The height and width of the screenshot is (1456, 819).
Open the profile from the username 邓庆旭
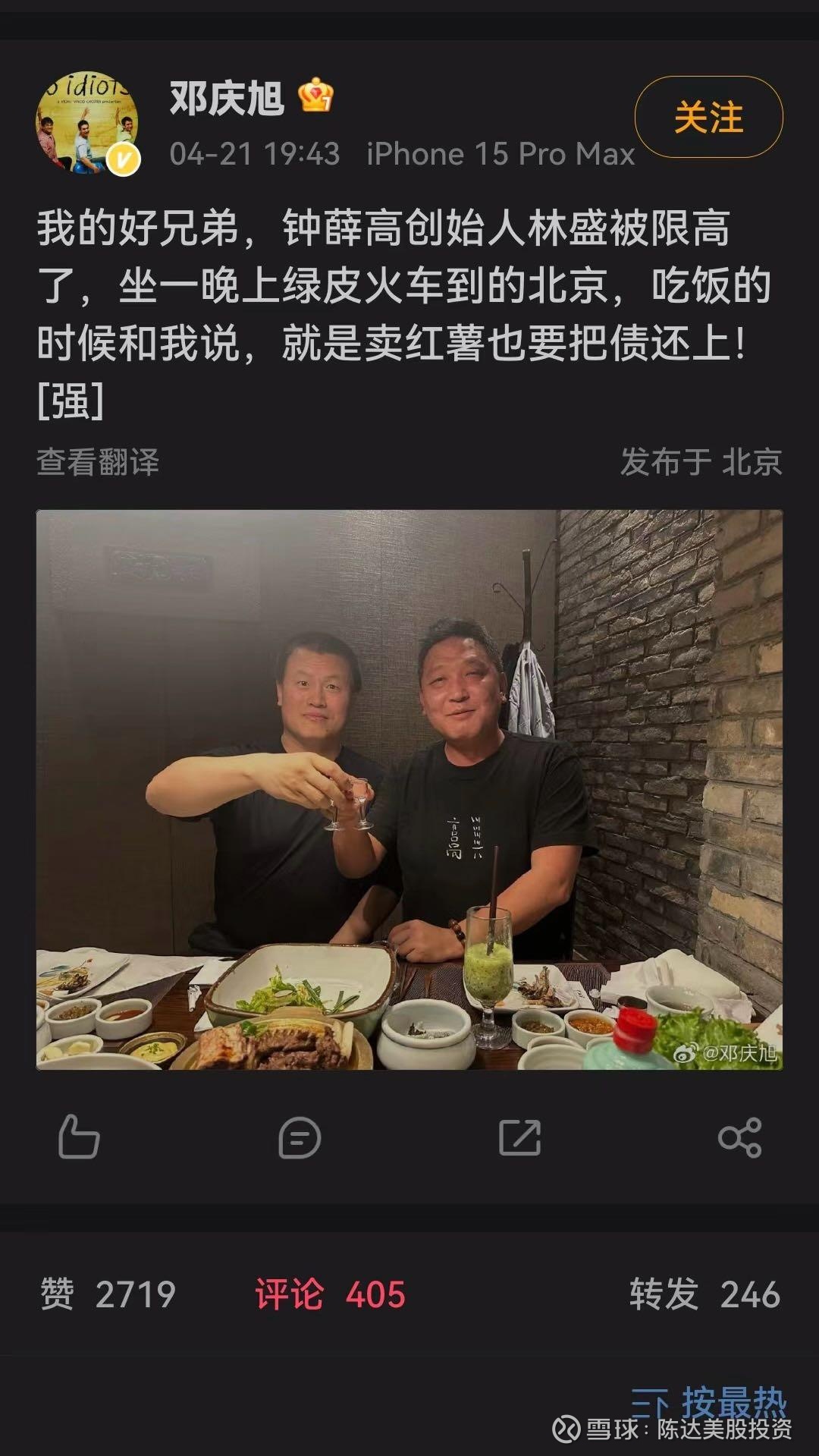[226, 99]
